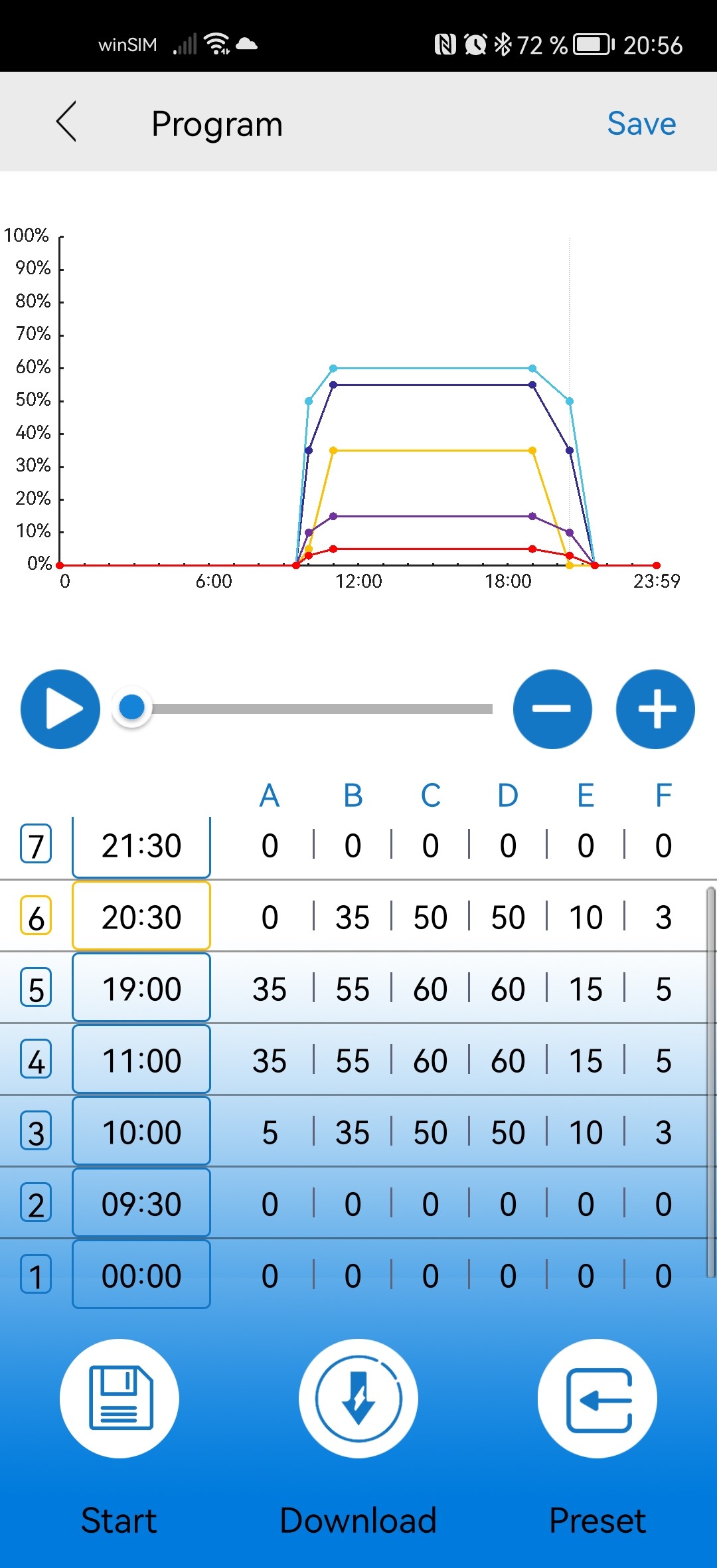Edit the 00:00 time field
Screen dimensions: 717x1568
(x=141, y=1276)
